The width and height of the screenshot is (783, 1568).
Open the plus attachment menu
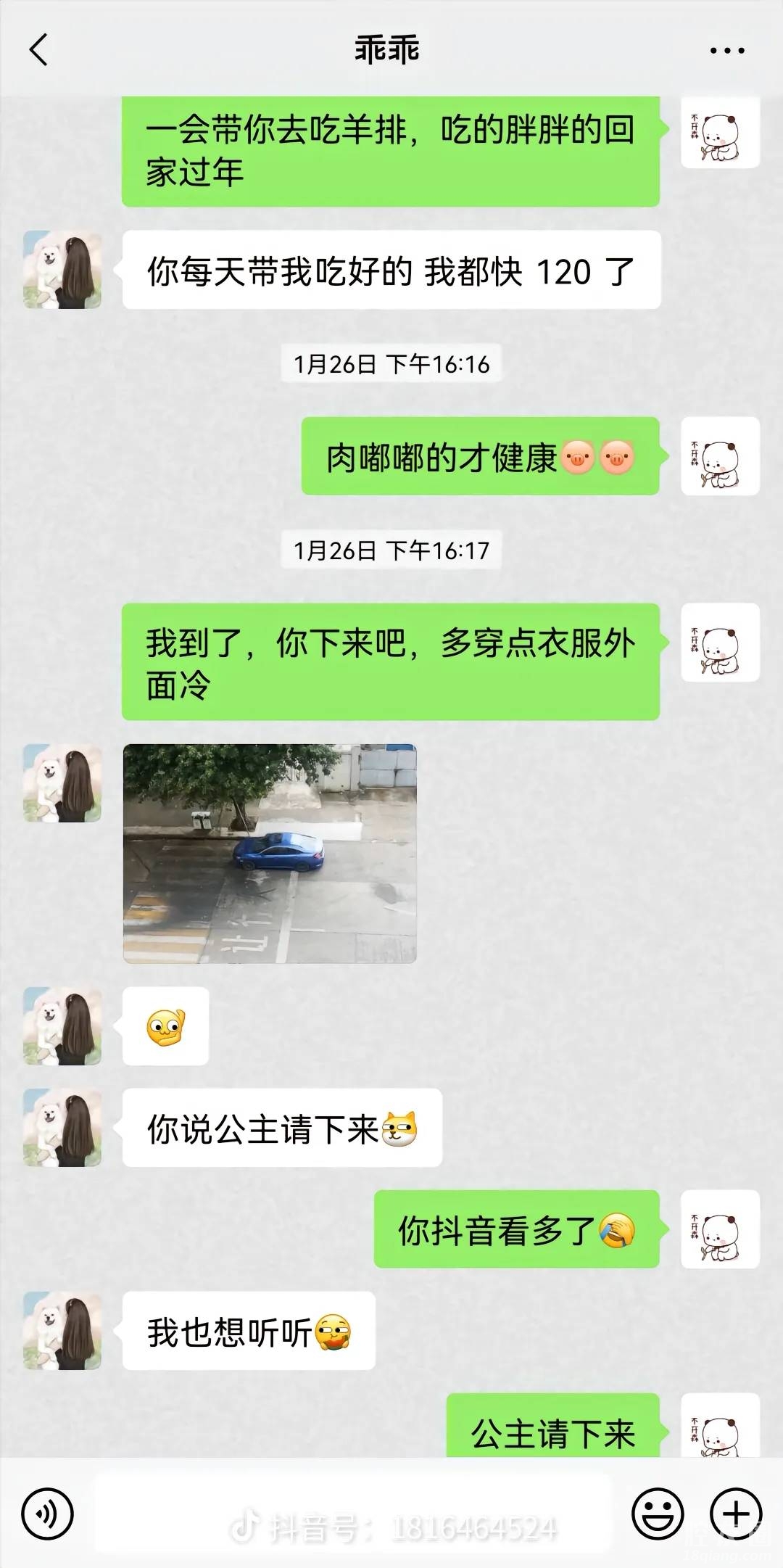coord(736,1513)
